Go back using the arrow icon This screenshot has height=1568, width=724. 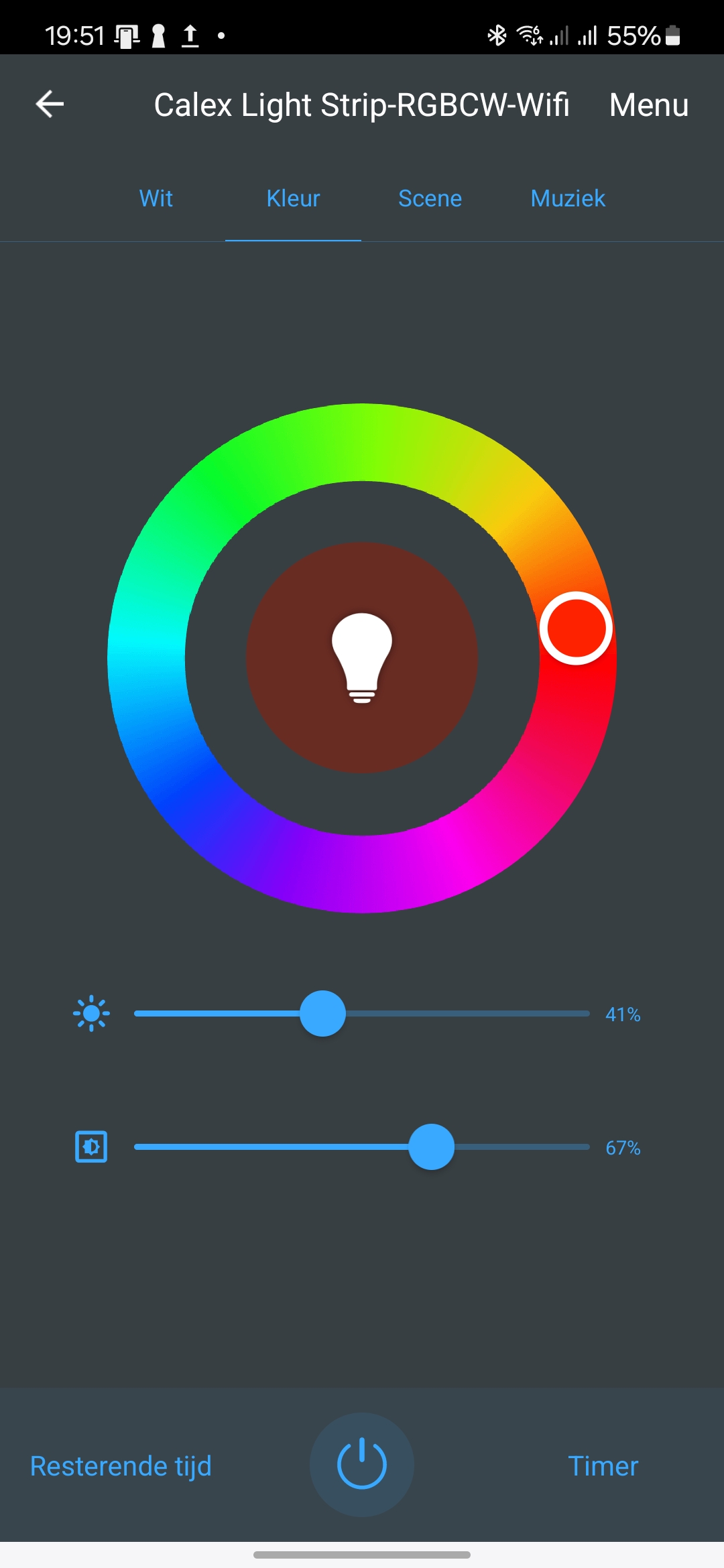50,105
